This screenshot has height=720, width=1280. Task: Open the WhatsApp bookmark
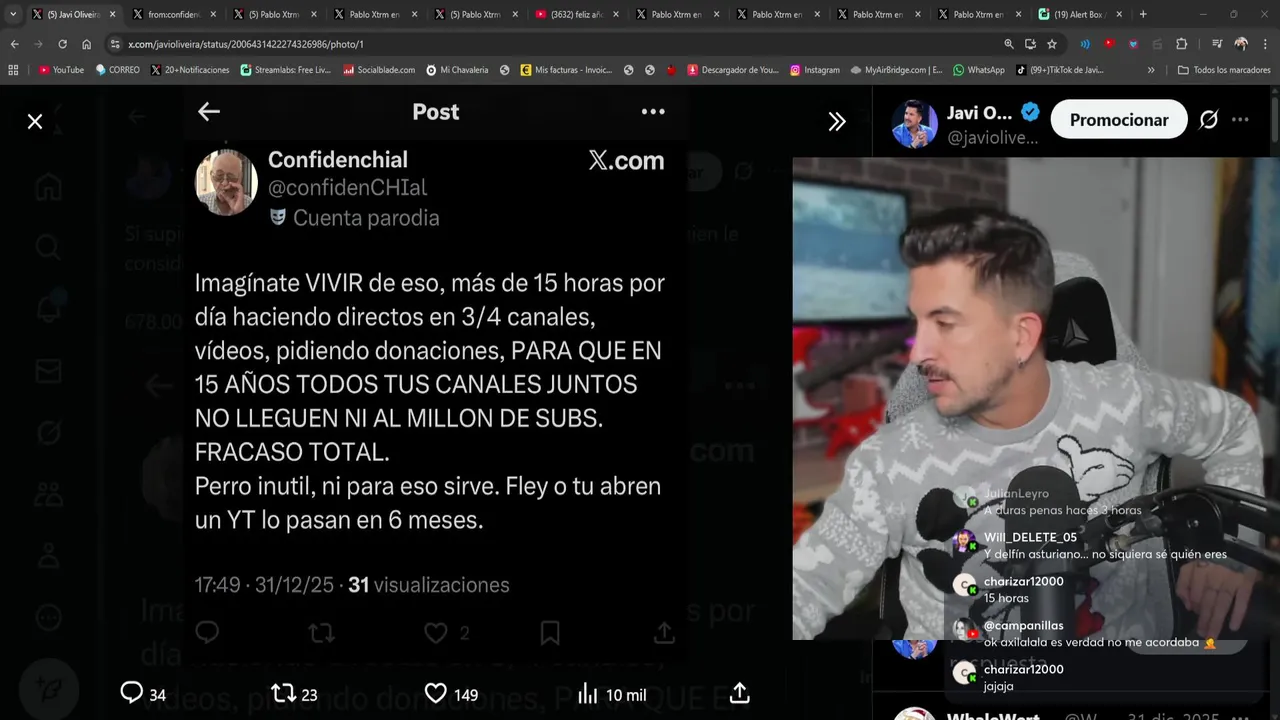pos(978,70)
